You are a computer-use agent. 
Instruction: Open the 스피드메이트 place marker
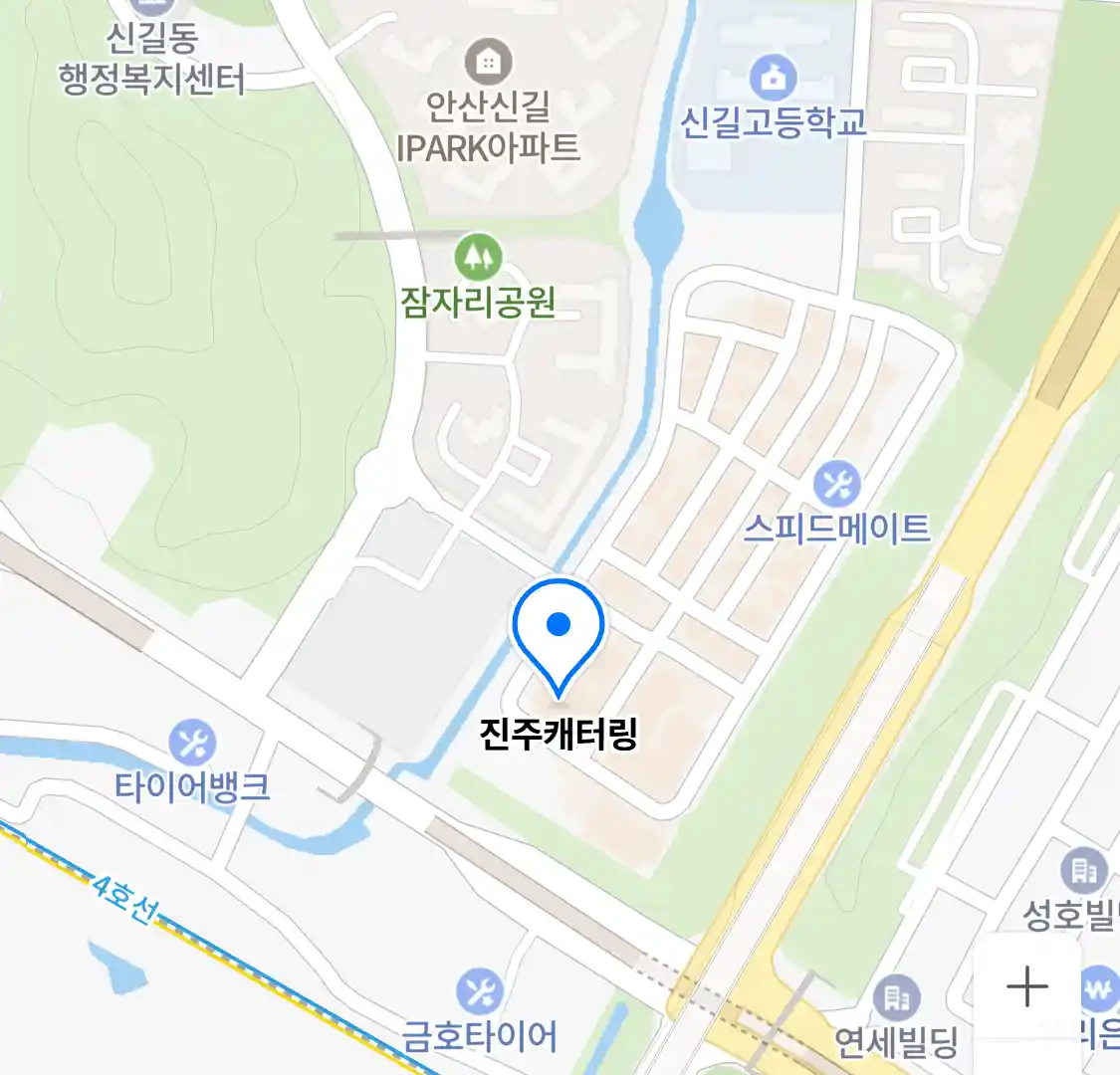pos(837,485)
